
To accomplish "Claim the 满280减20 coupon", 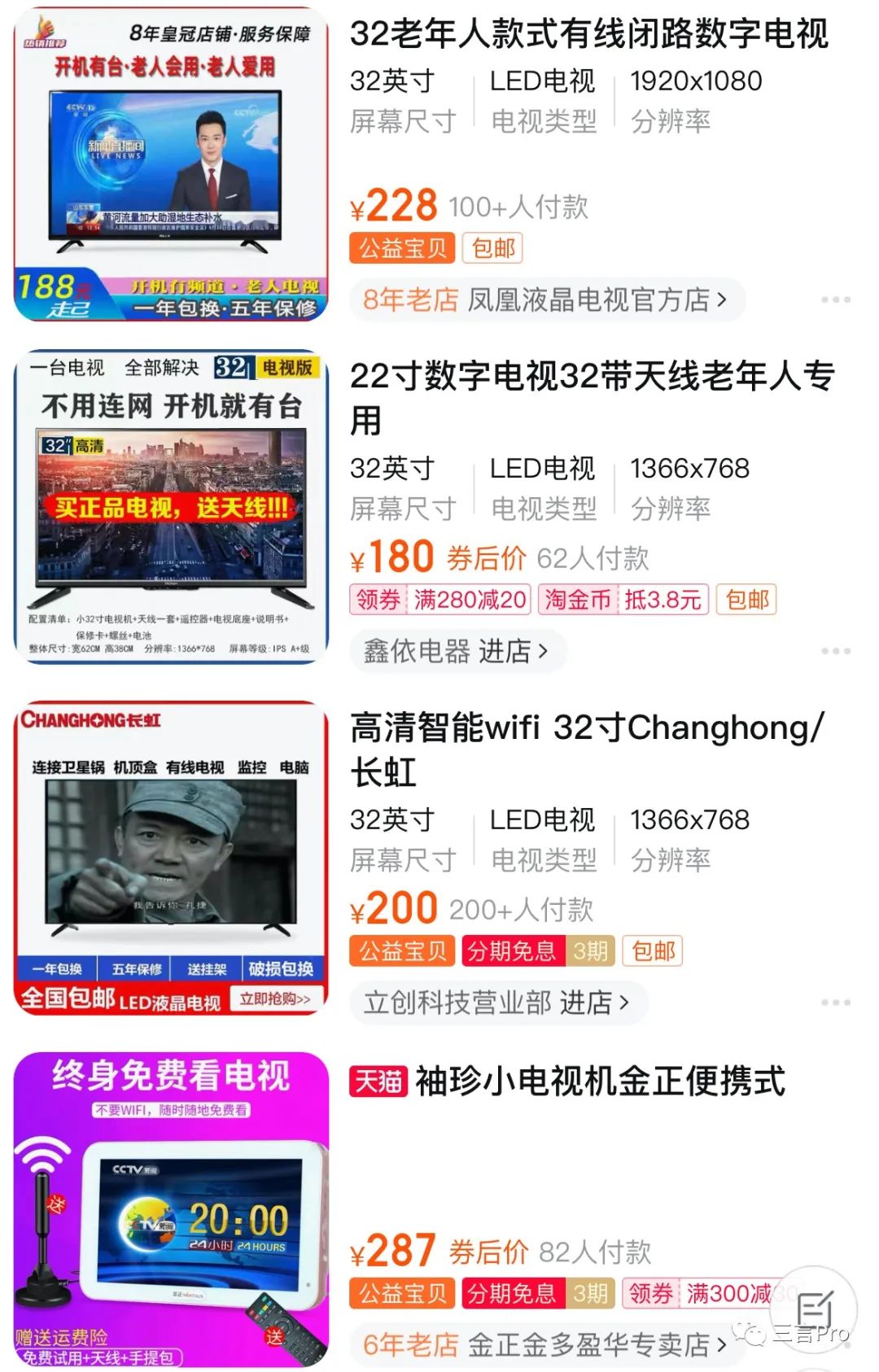I will click(x=440, y=600).
